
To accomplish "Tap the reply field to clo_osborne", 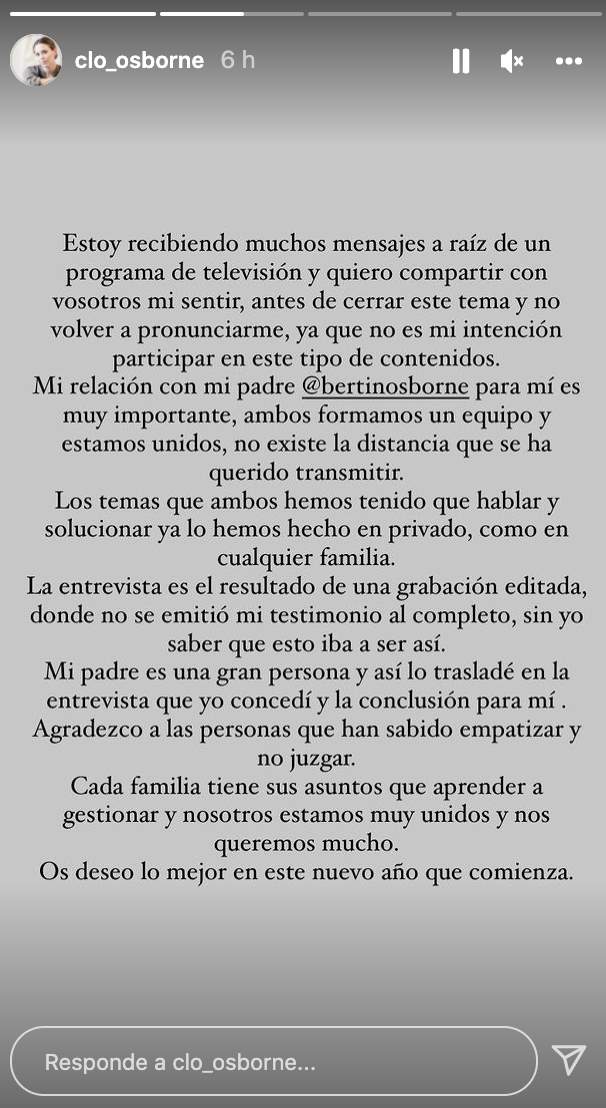I will 273,1062.
